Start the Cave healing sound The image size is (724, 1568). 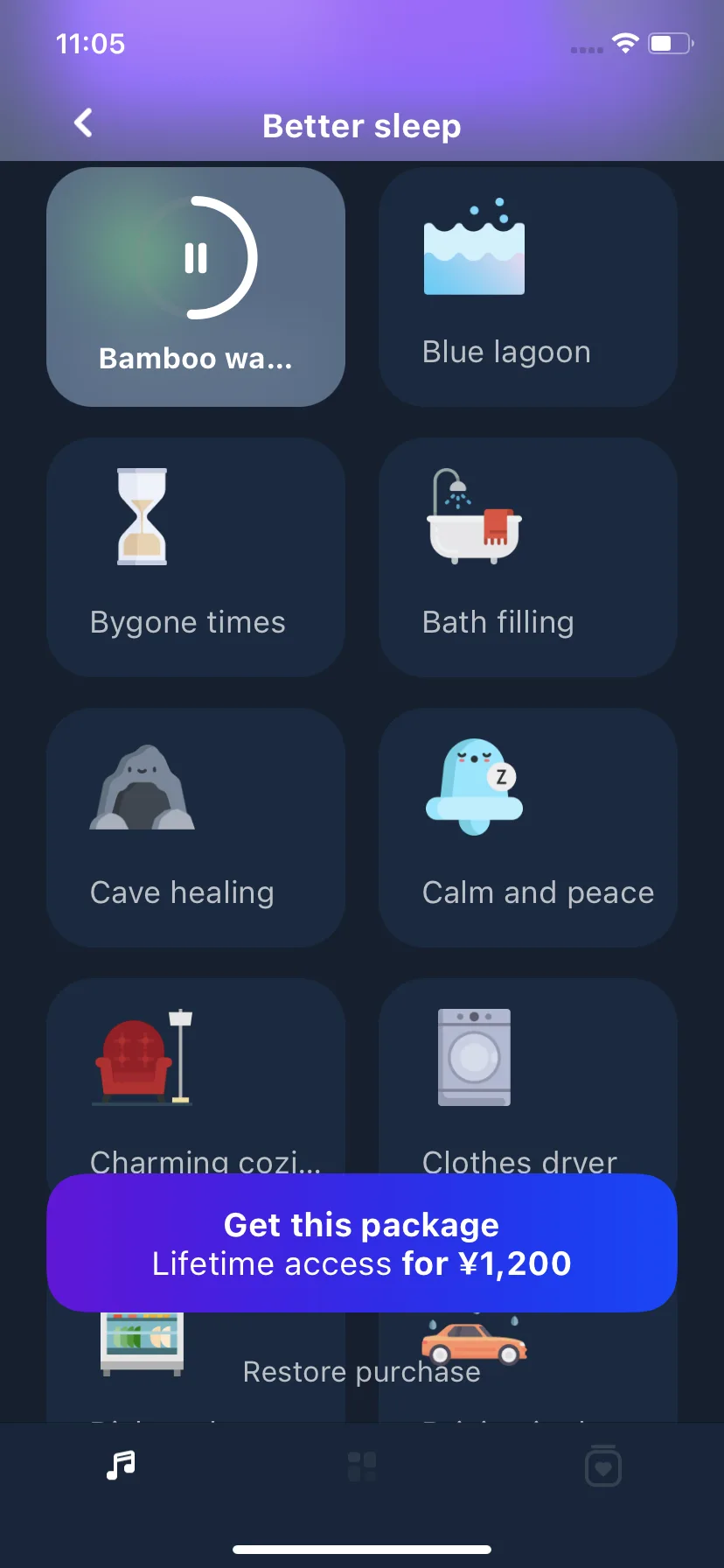(x=195, y=828)
